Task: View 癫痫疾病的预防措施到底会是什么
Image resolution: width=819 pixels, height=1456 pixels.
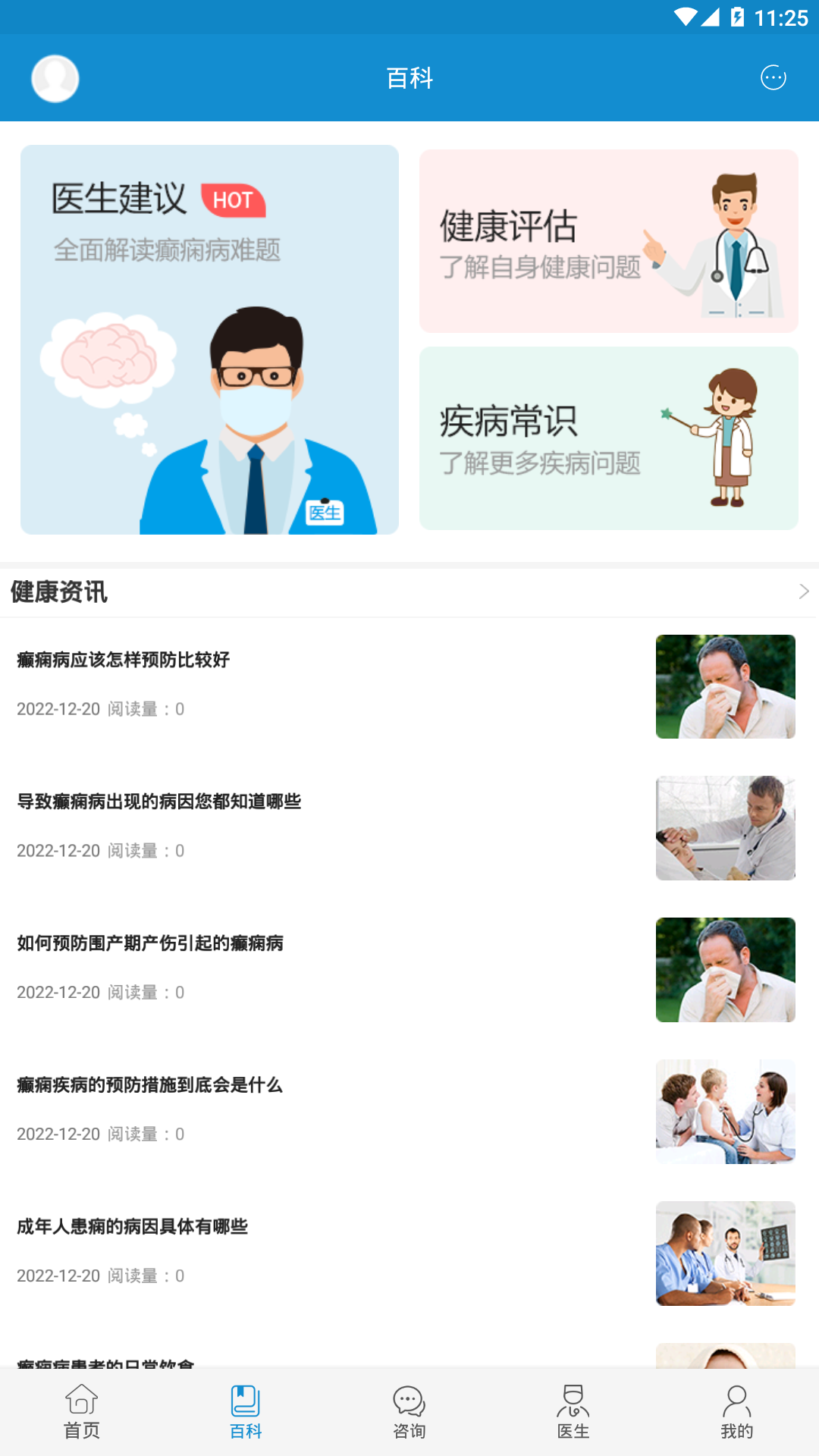Action: click(x=150, y=1085)
